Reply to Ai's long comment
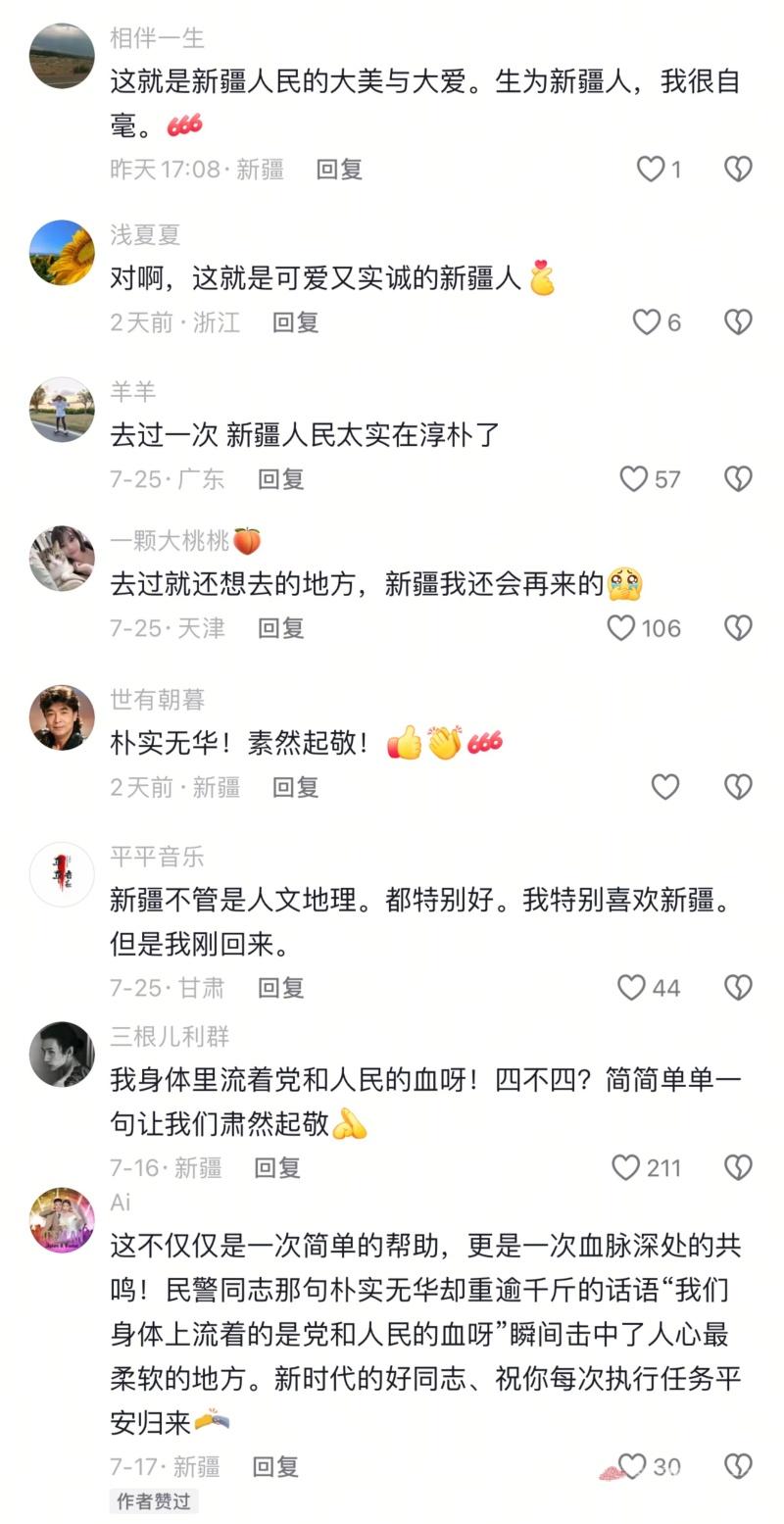The height and width of the screenshot is (1524, 784). tap(275, 1466)
